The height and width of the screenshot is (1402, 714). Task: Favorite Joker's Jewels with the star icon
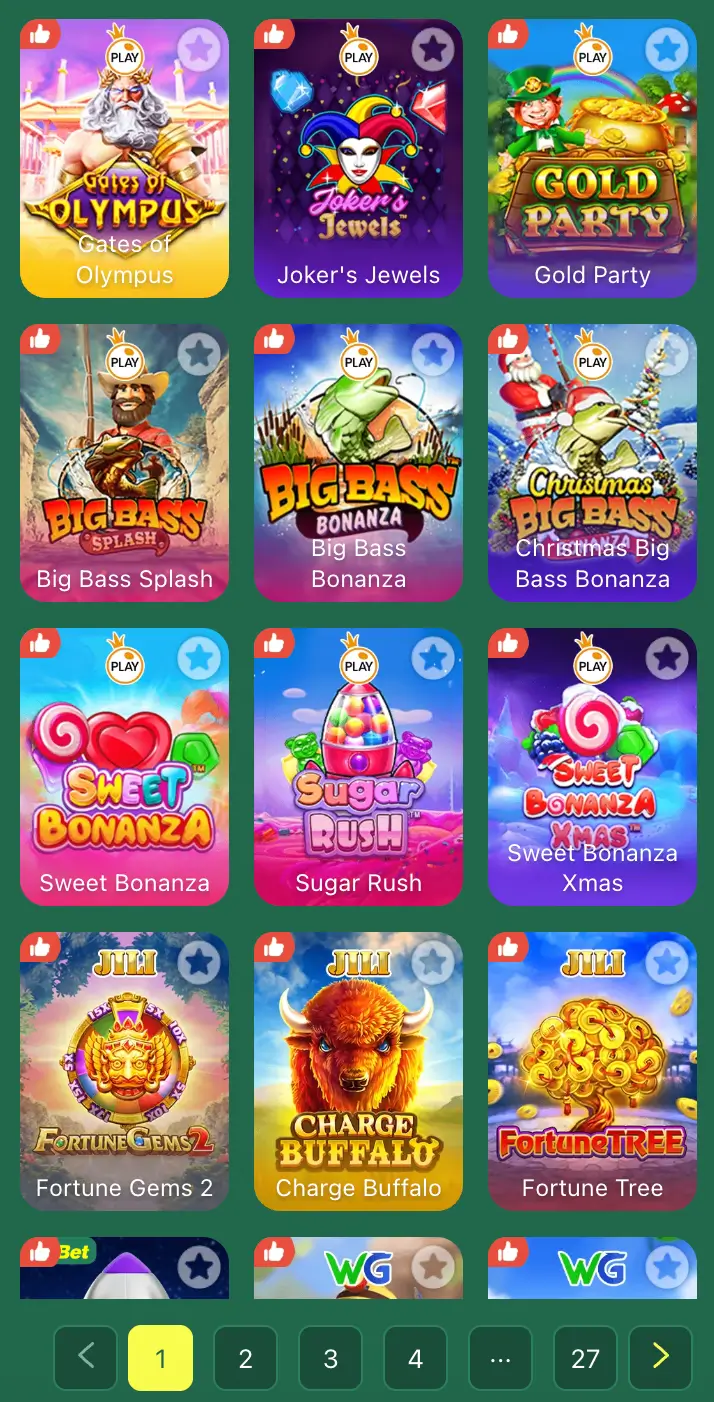[432, 48]
